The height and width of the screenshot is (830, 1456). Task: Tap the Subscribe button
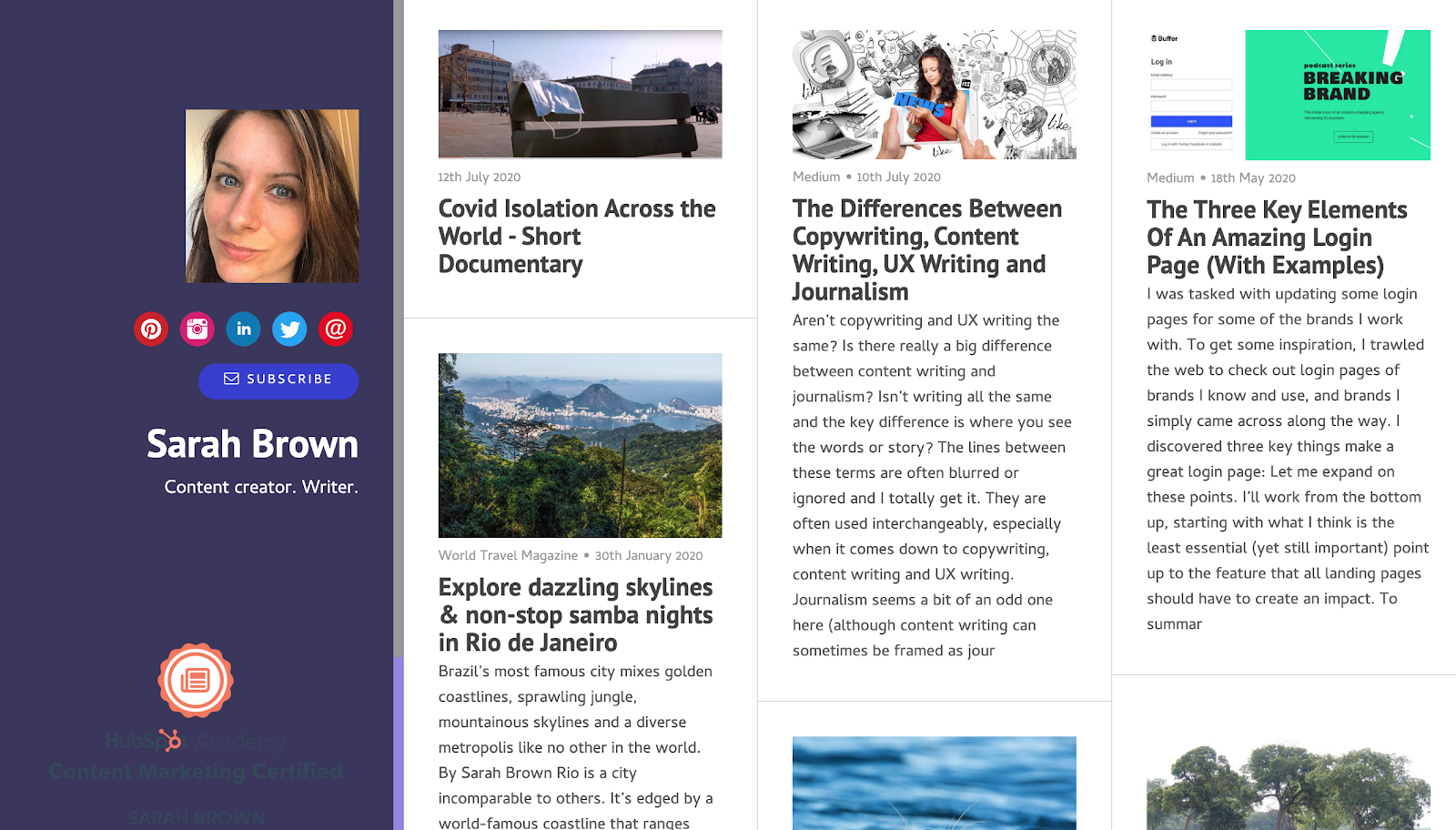click(x=278, y=380)
